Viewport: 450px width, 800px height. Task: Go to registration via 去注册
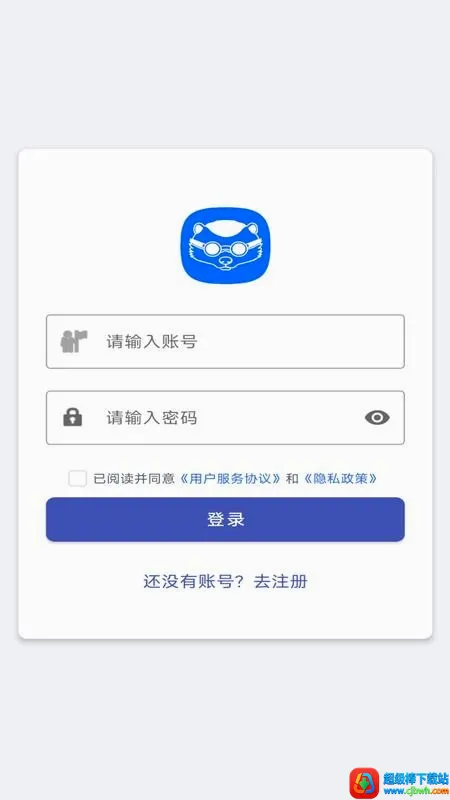coord(281,581)
